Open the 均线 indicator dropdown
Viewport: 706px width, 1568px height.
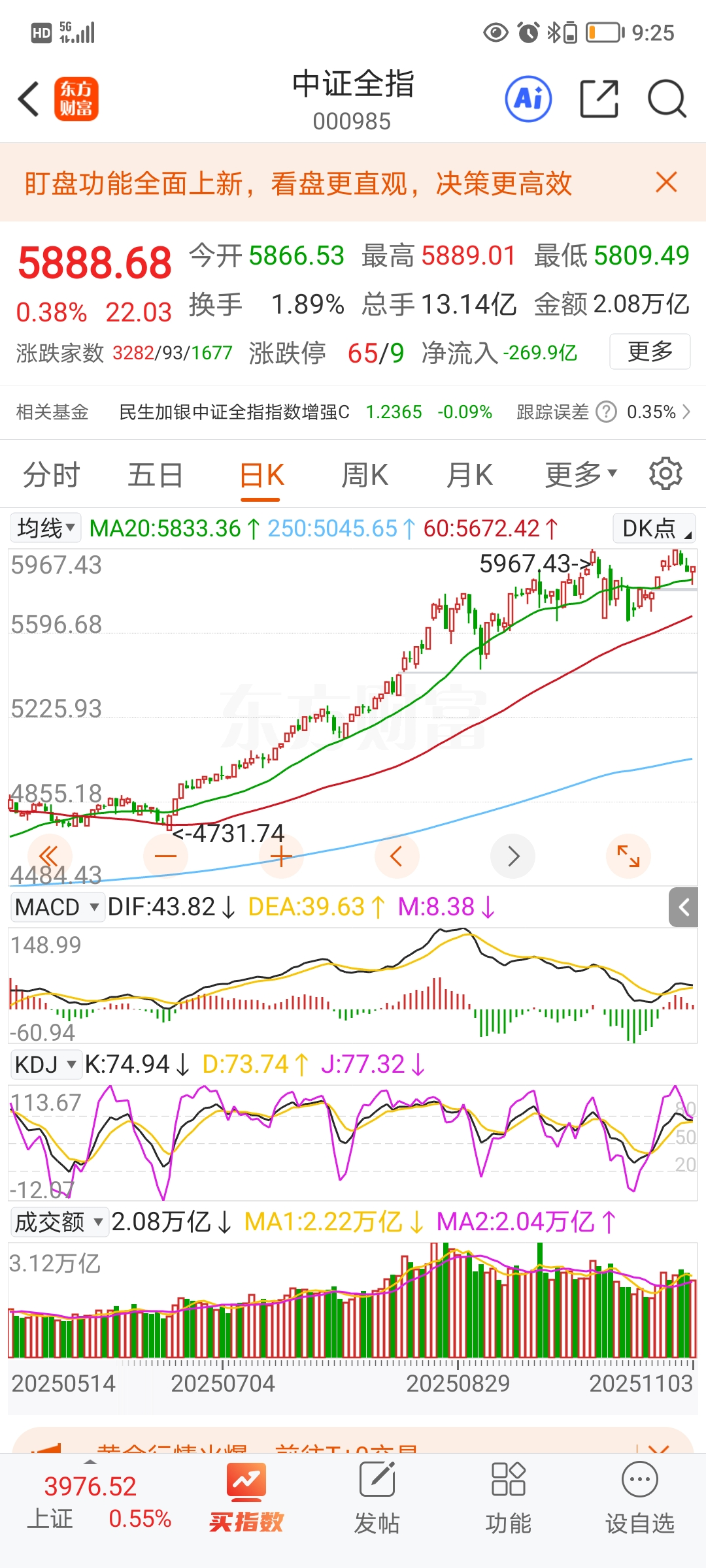coord(46,528)
